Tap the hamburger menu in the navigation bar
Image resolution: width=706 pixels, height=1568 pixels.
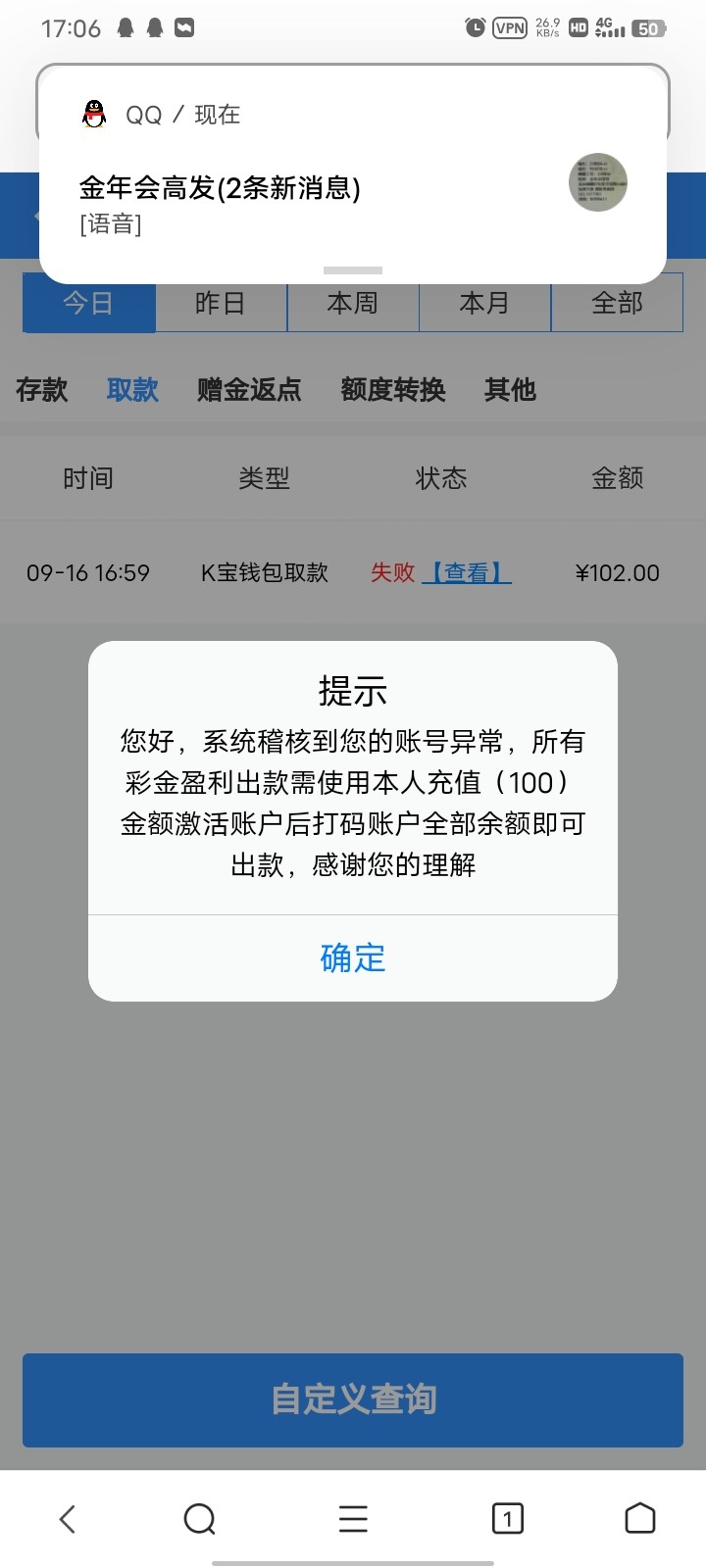[x=352, y=1518]
